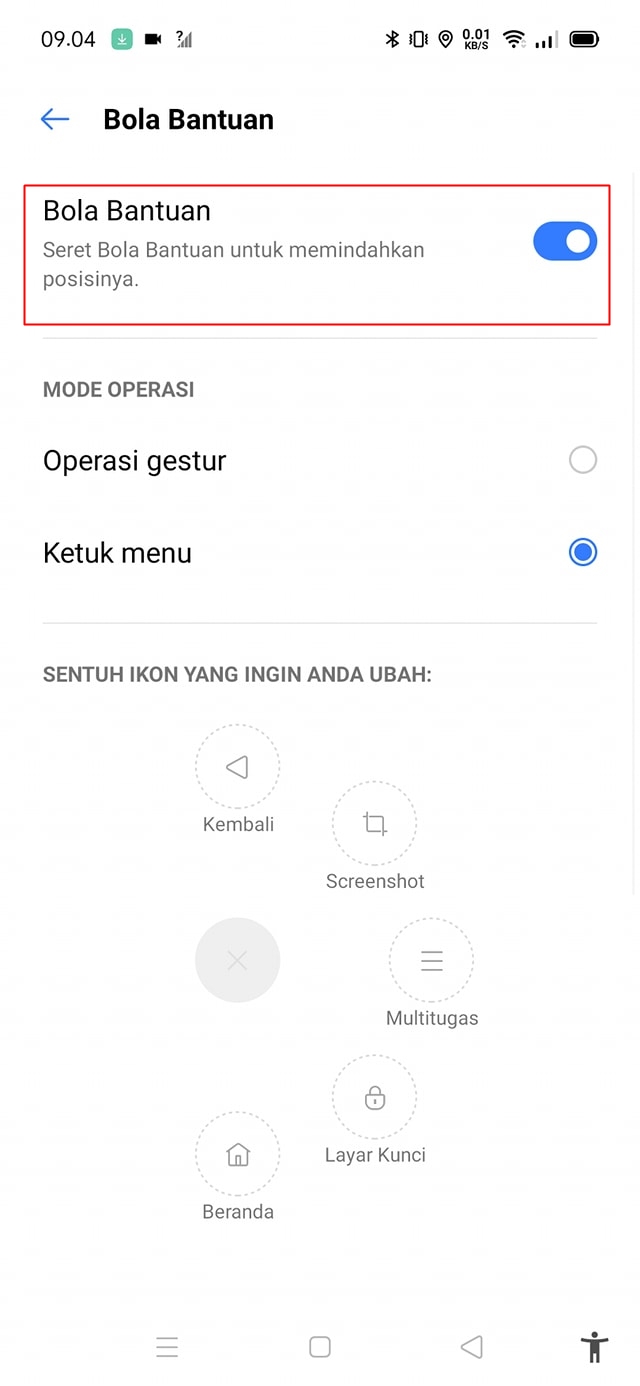Change the Multitugas shortcut icon
640x1386 pixels.
431,961
